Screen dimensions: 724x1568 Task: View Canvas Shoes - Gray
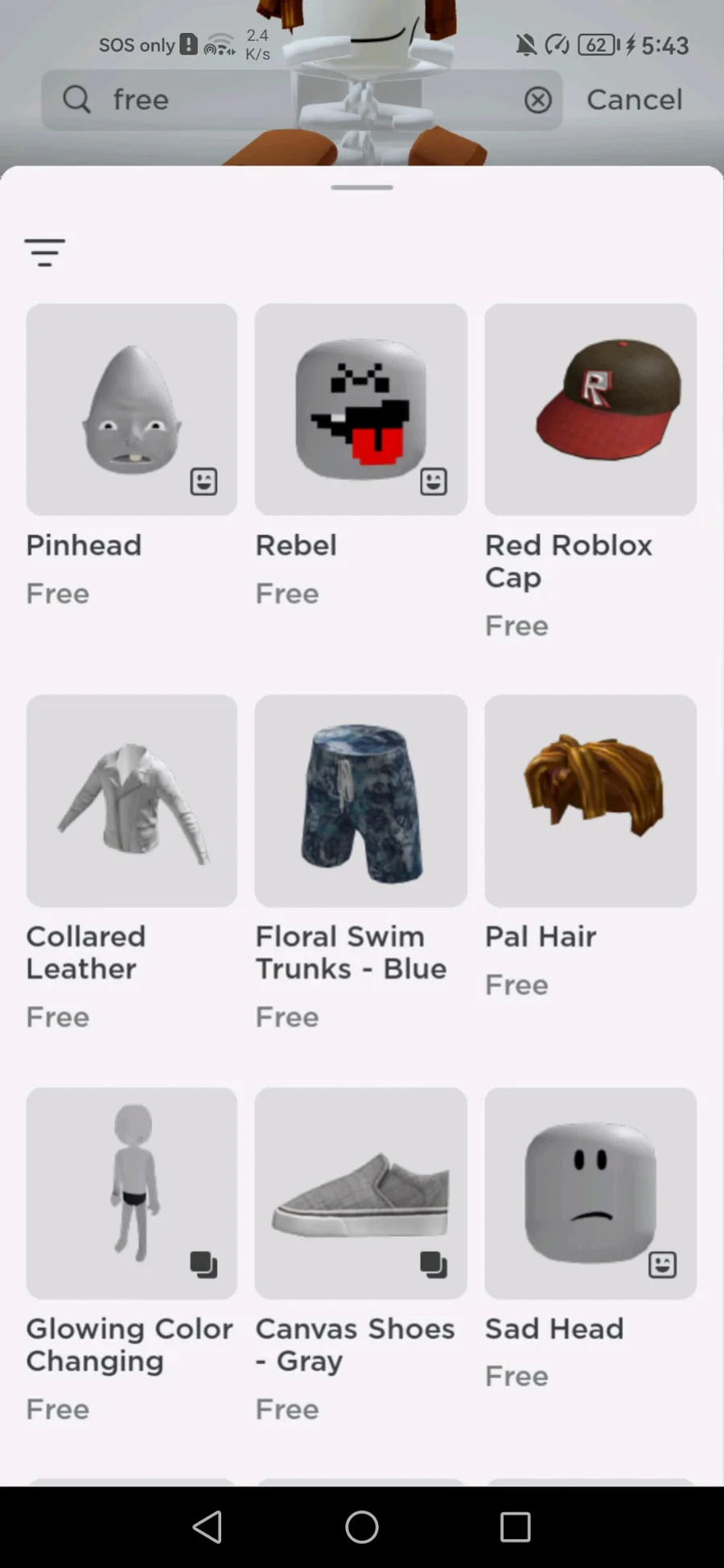coord(360,1193)
